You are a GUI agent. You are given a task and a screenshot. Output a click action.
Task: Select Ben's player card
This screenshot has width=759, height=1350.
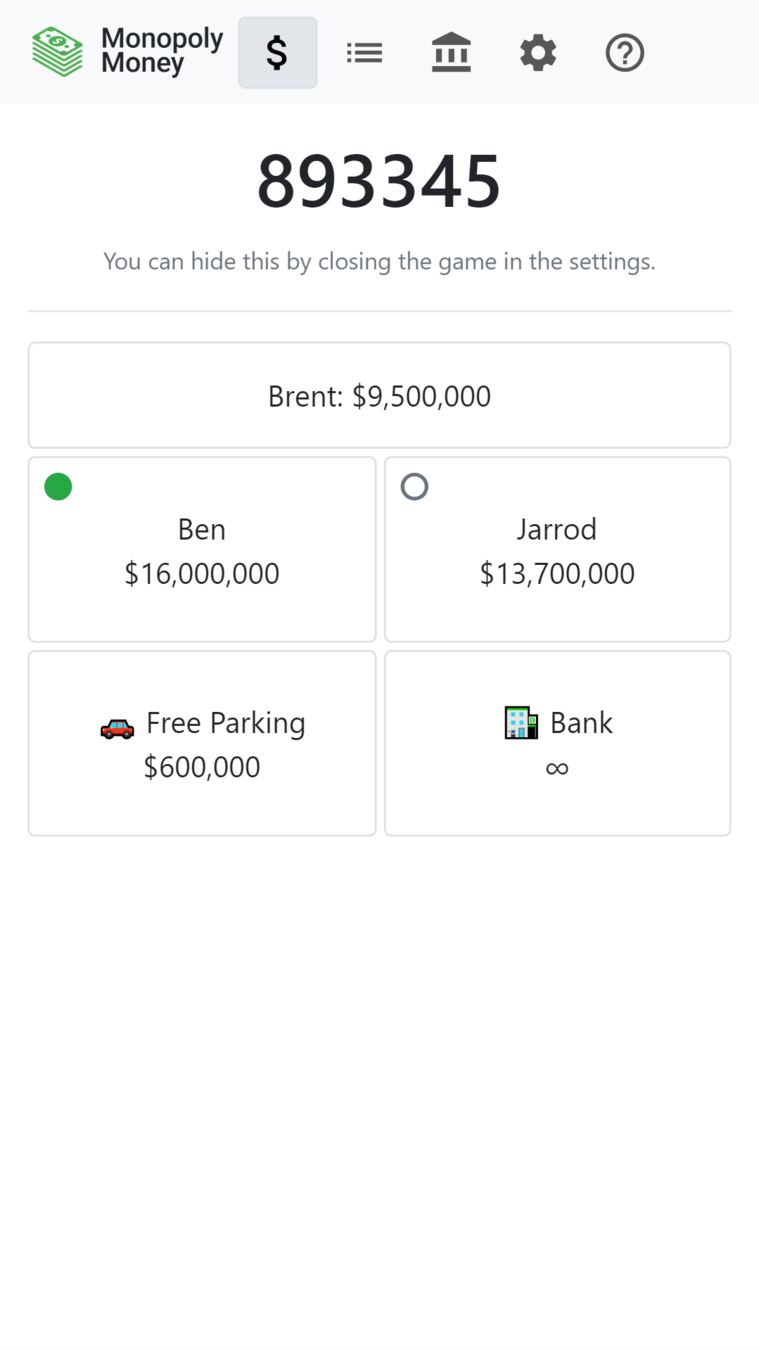pos(202,549)
